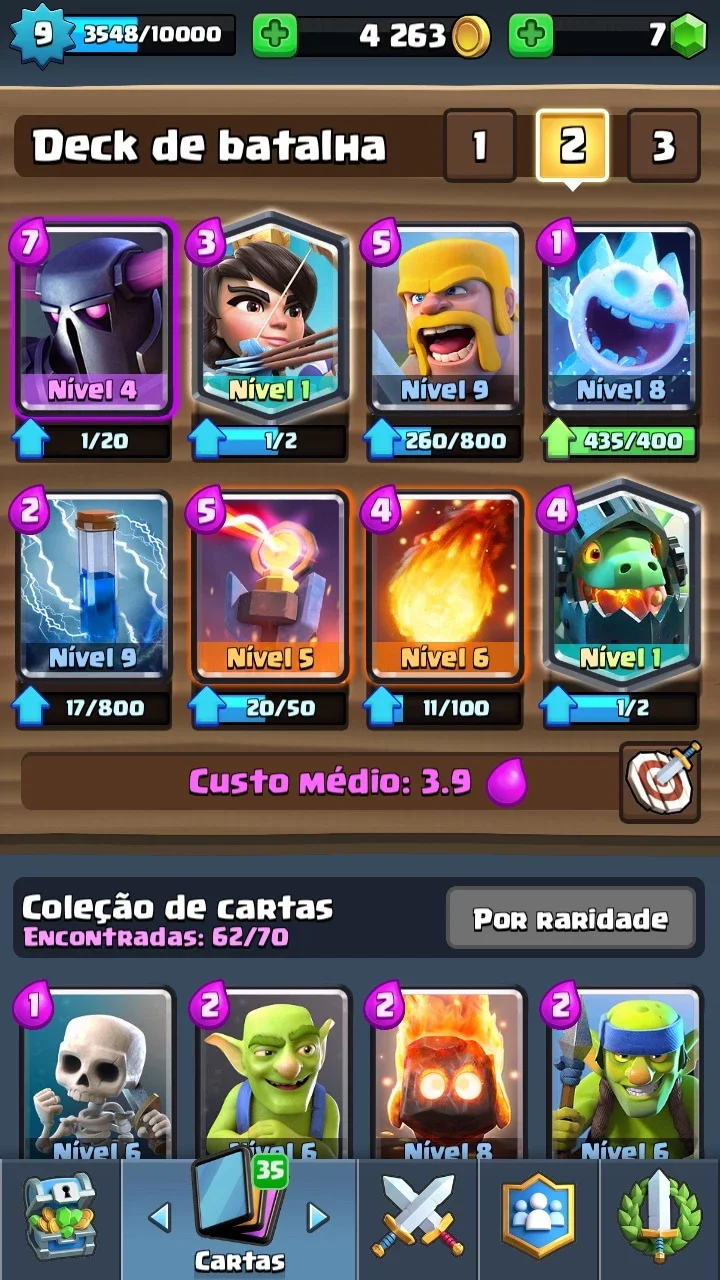
Task: Select the Skeletons card in the collection
Action: [x=96, y=1075]
